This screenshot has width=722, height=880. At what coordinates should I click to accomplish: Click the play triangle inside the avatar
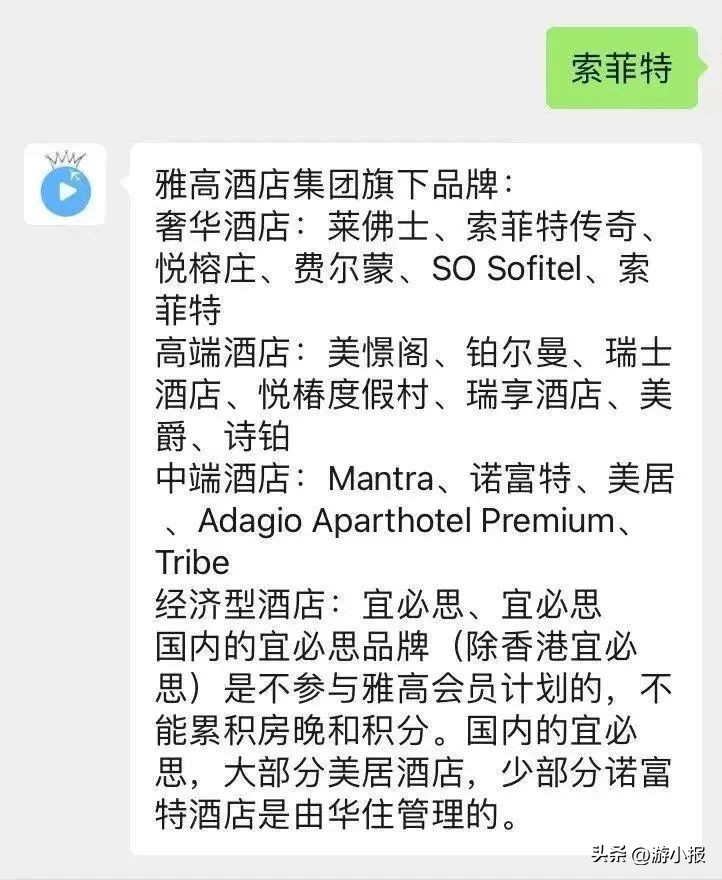pos(66,190)
